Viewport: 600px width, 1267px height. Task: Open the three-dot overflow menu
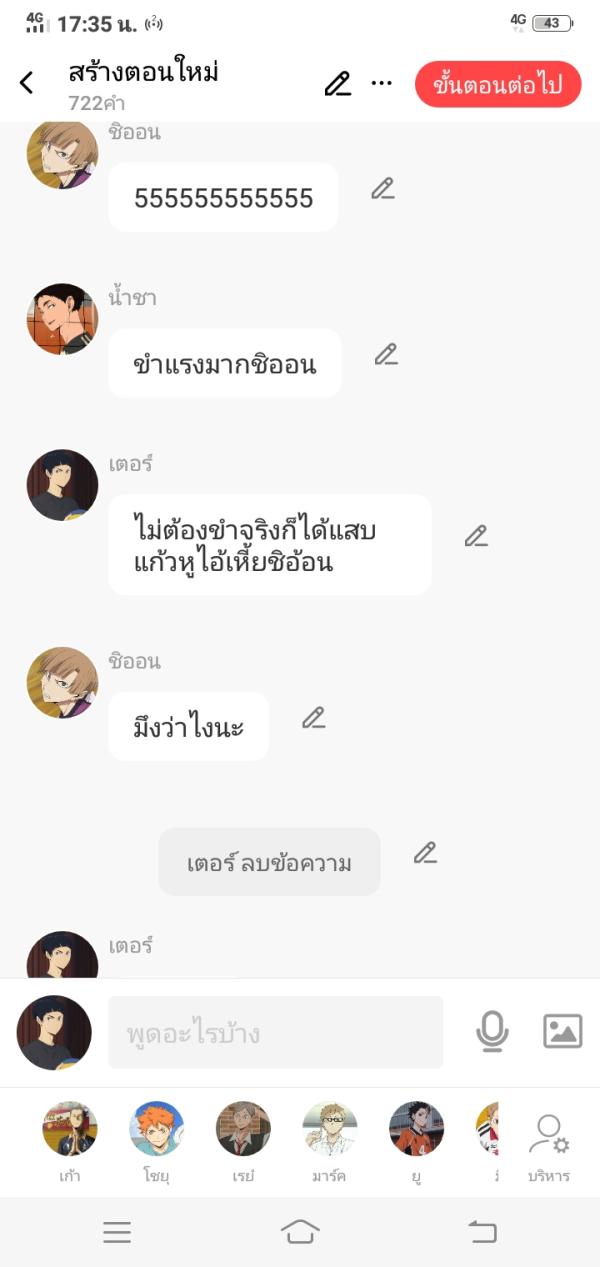(x=381, y=83)
